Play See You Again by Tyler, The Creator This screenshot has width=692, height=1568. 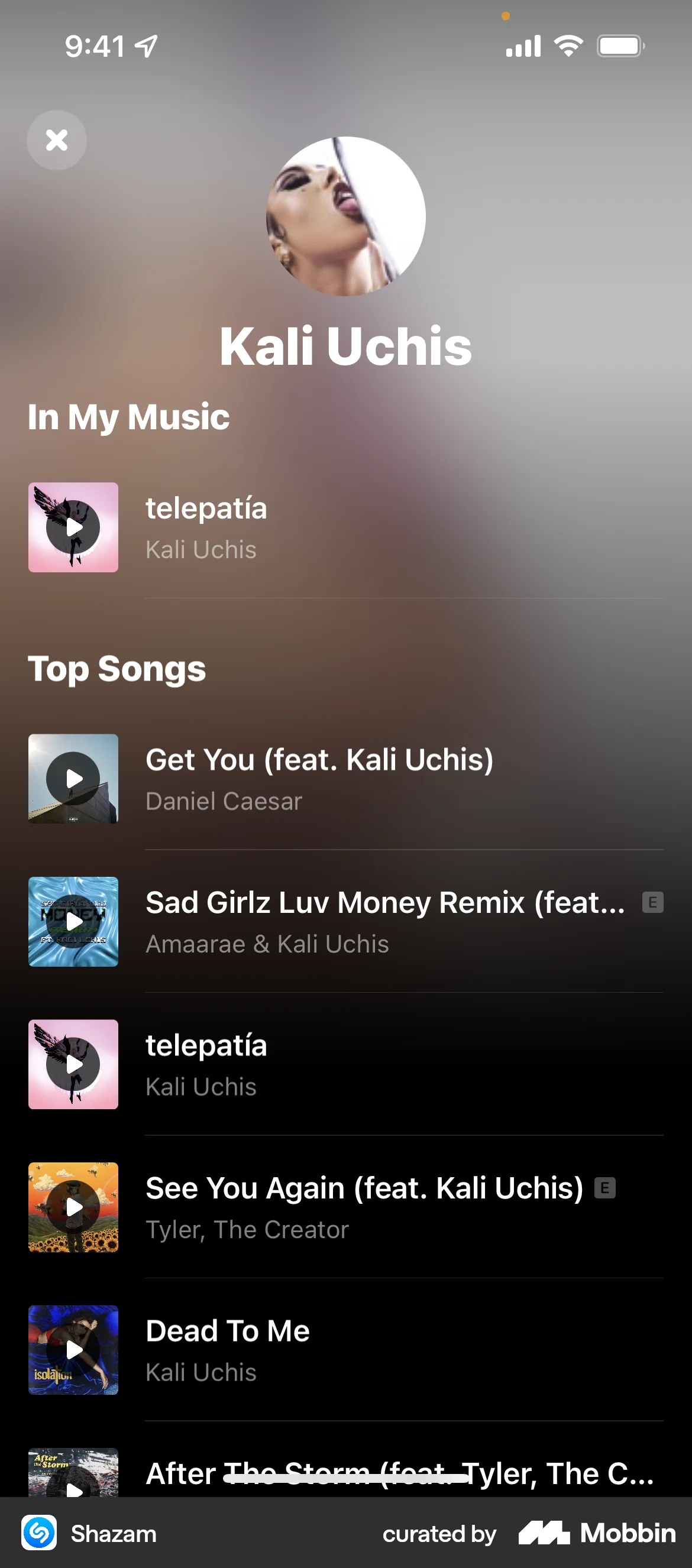pyautogui.click(x=73, y=1207)
